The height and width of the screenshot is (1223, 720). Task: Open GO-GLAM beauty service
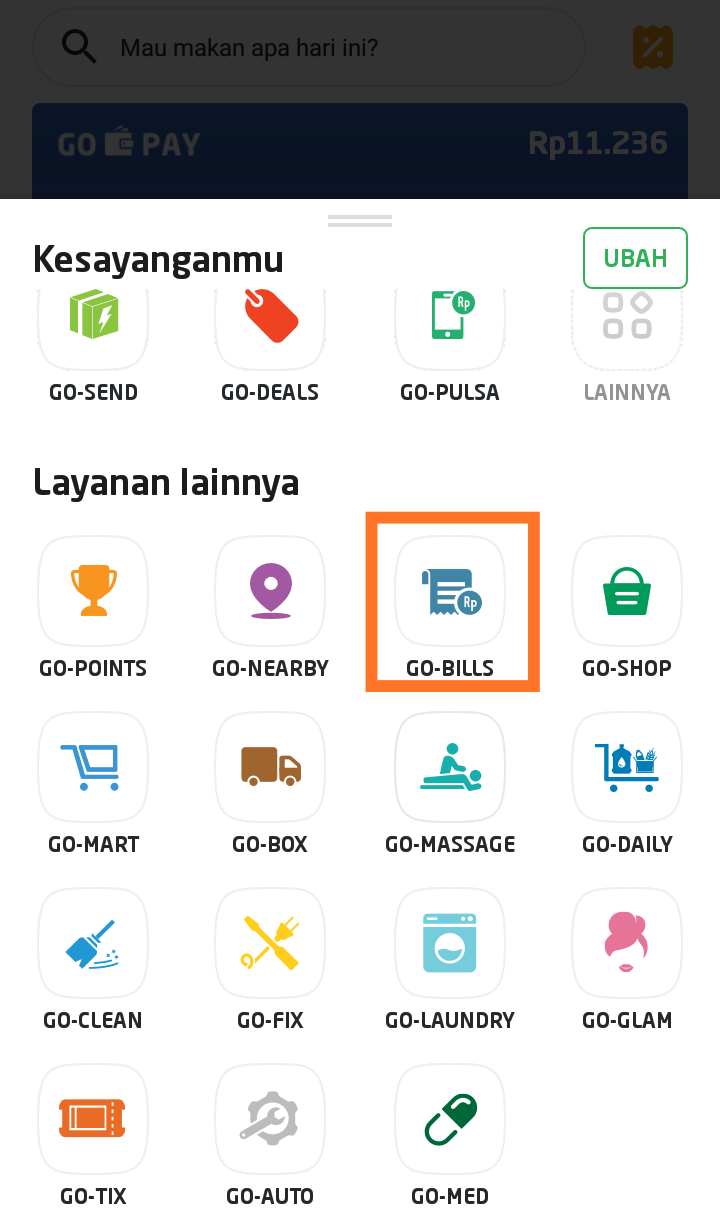pos(627,944)
